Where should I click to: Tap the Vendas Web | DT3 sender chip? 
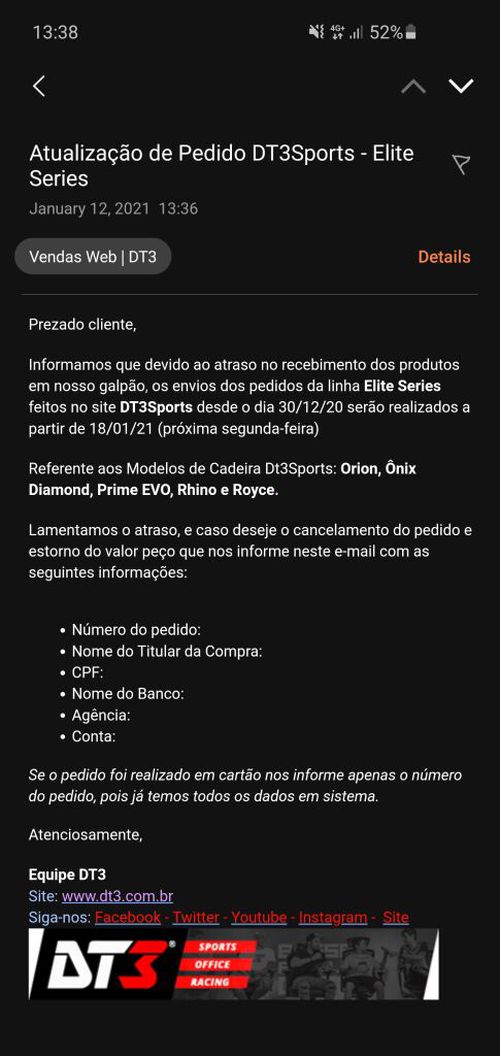[x=93, y=257]
